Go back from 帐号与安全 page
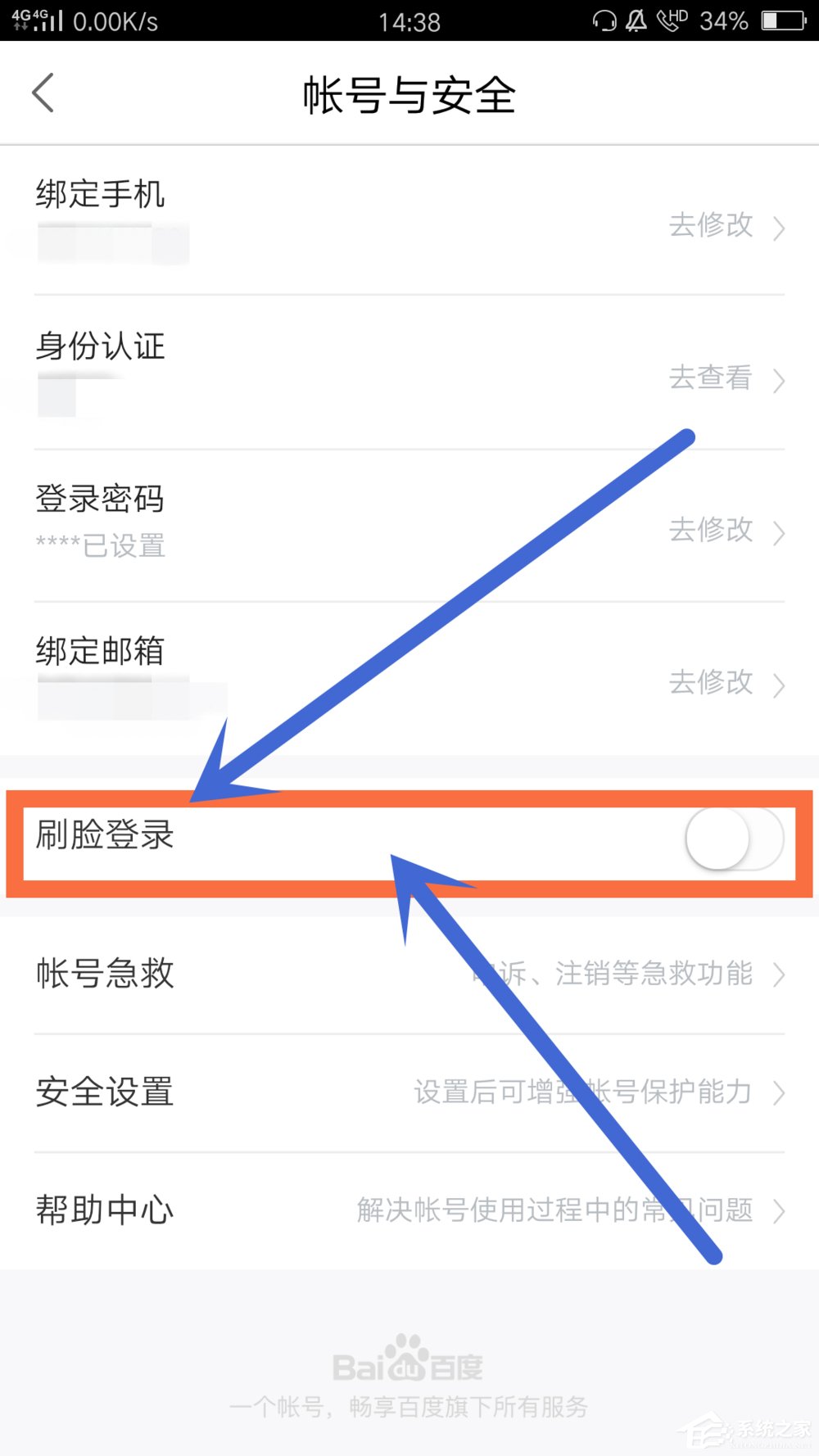 coord(43,93)
